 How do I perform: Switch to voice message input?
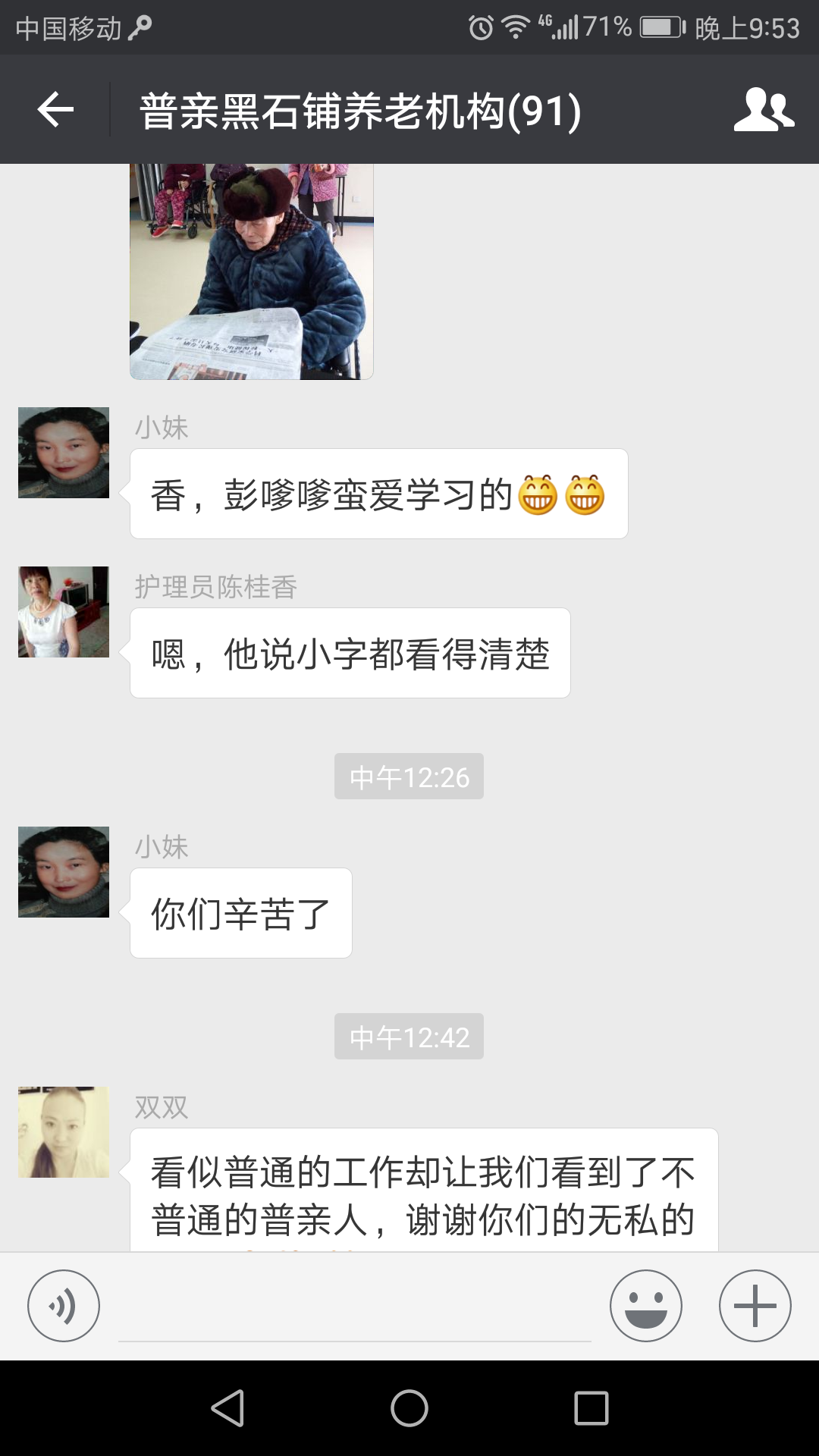pyautogui.click(x=64, y=1305)
